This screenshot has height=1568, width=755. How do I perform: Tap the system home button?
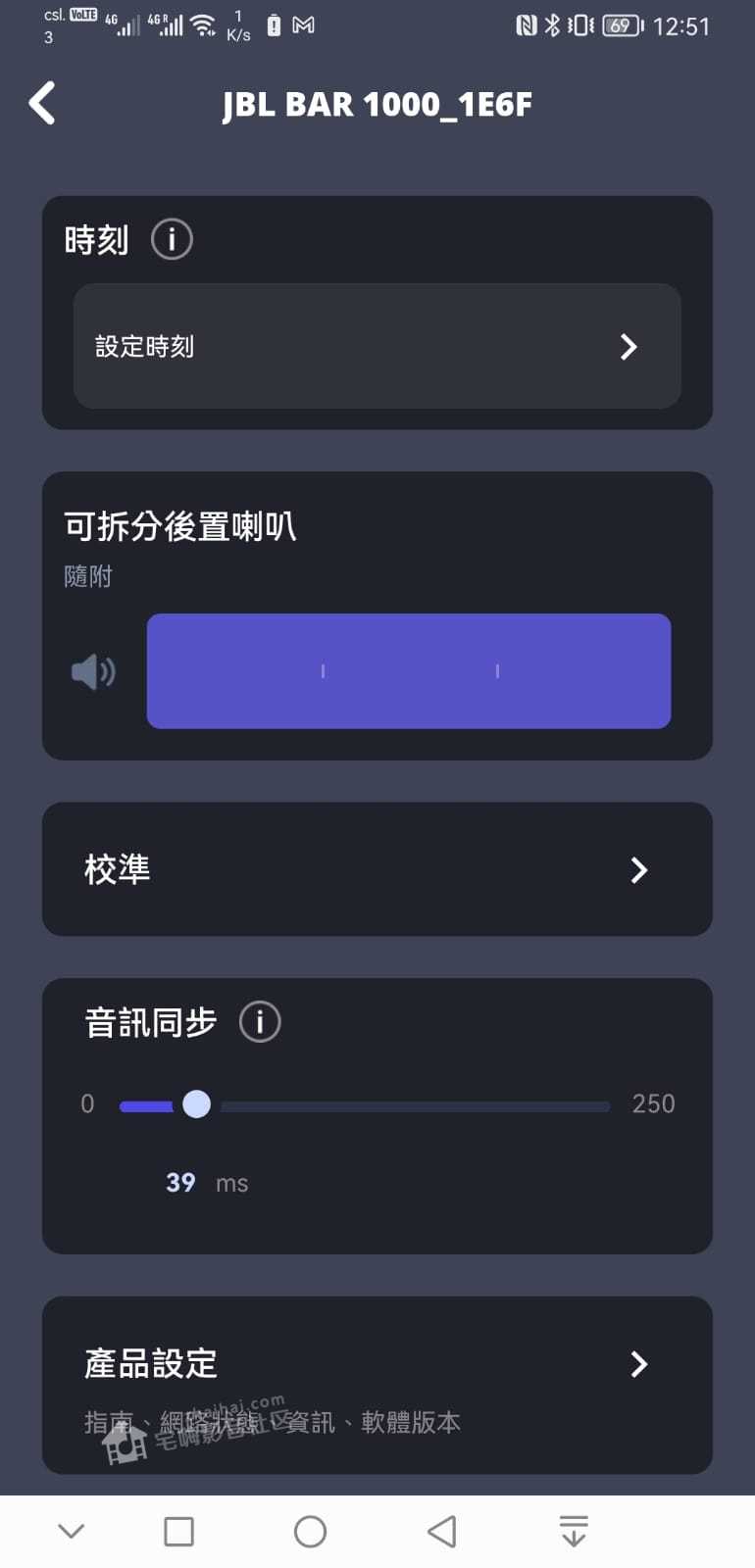click(x=310, y=1532)
